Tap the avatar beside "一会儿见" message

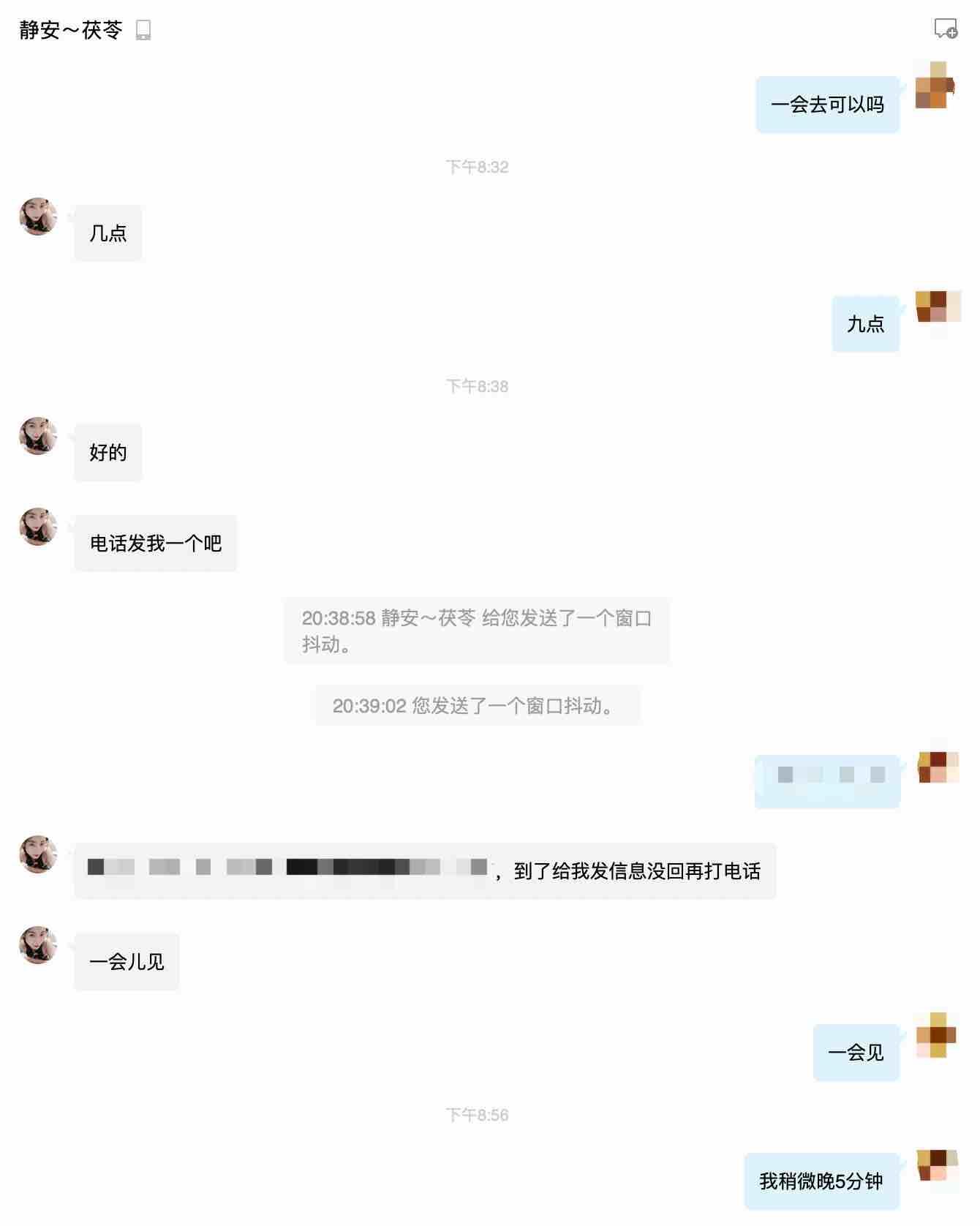pos(38,945)
